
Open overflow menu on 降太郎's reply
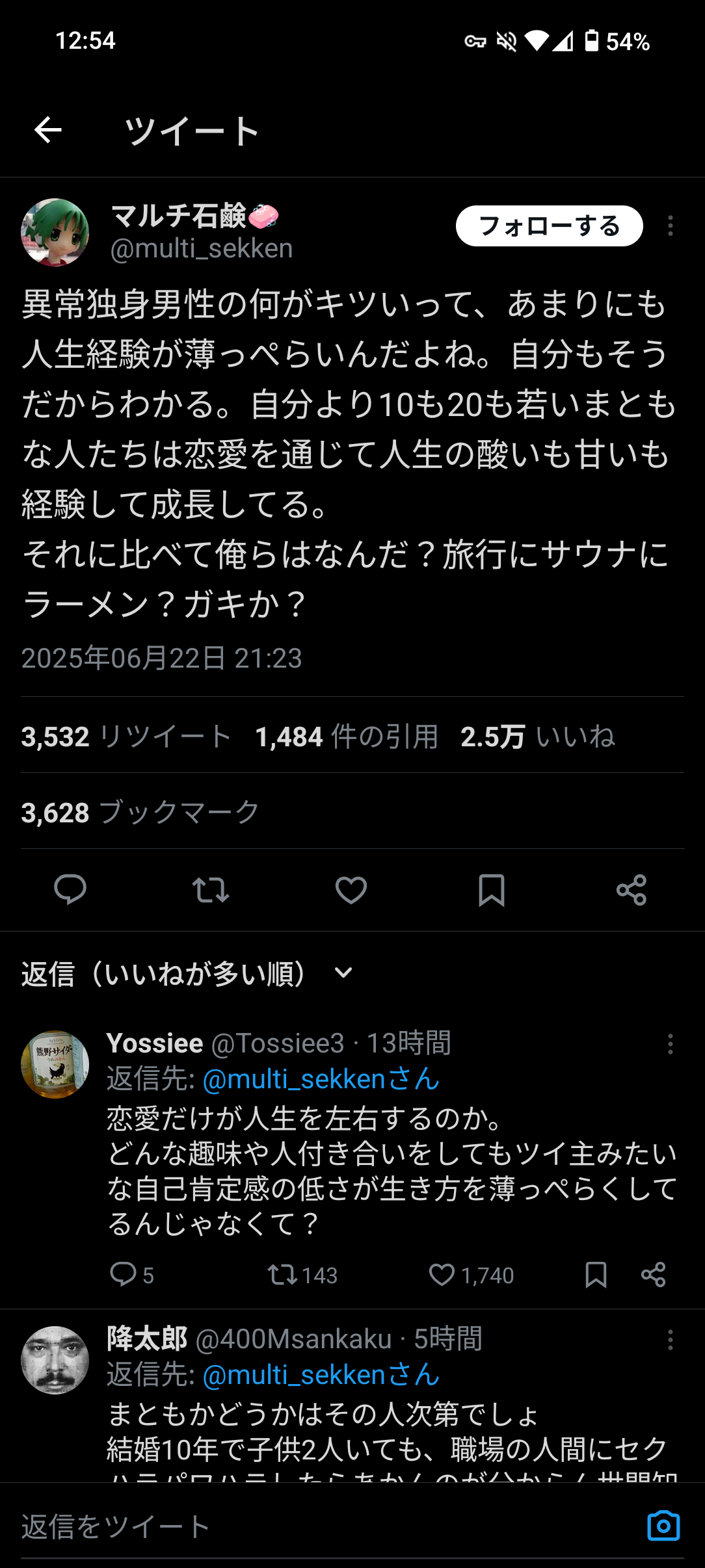(670, 1340)
